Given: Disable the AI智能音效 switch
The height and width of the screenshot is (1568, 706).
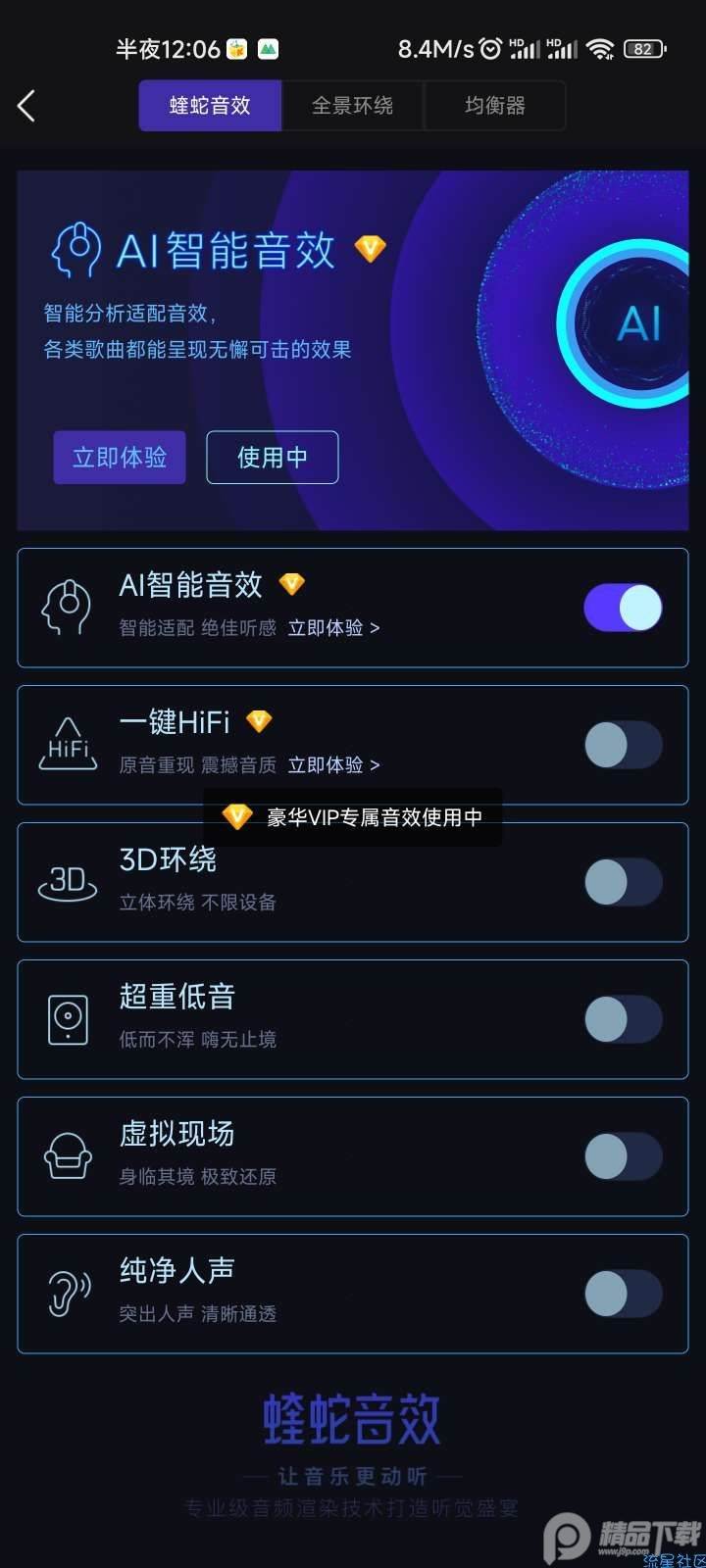Looking at the screenshot, I should [x=623, y=608].
